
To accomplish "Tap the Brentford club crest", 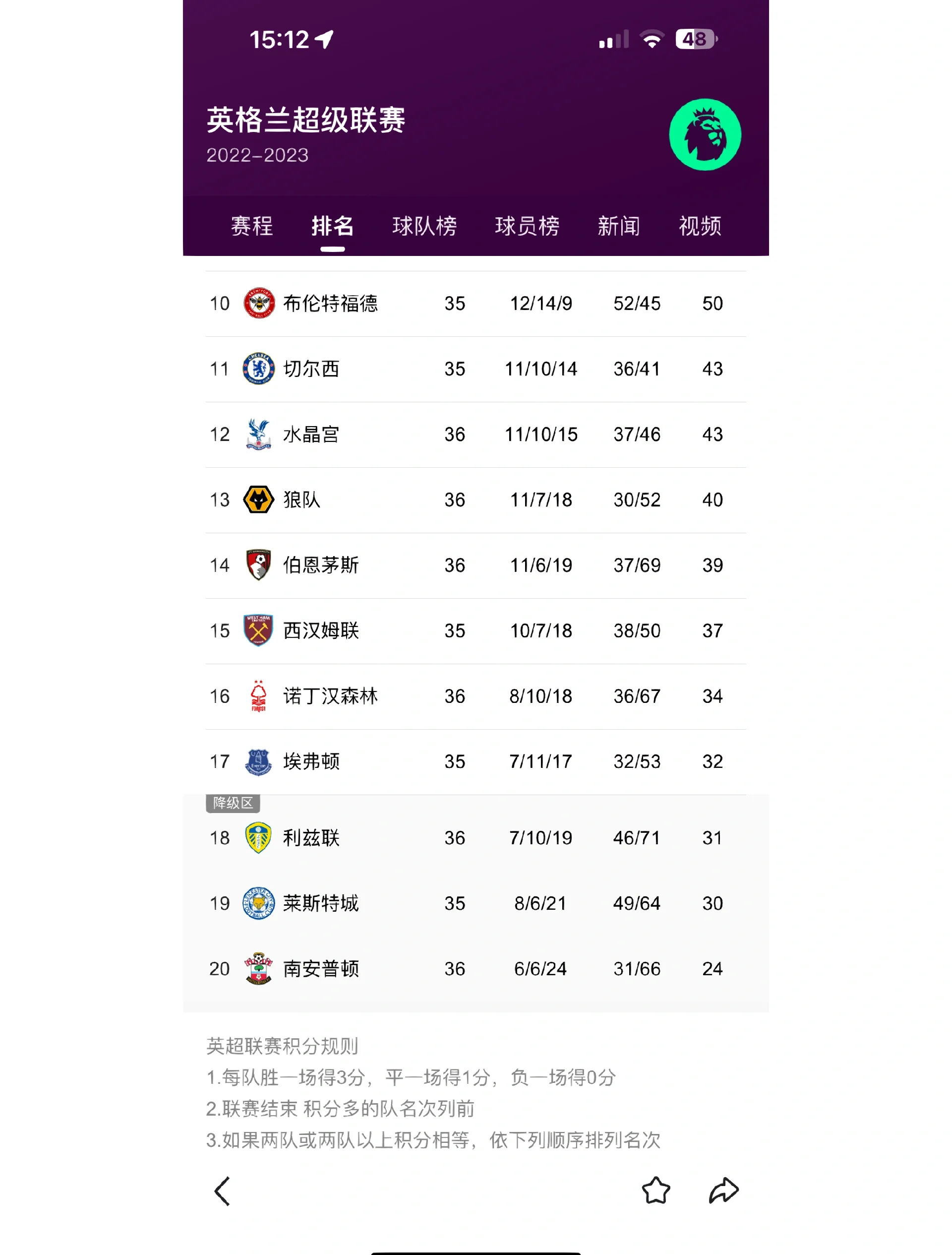I will pos(258,304).
